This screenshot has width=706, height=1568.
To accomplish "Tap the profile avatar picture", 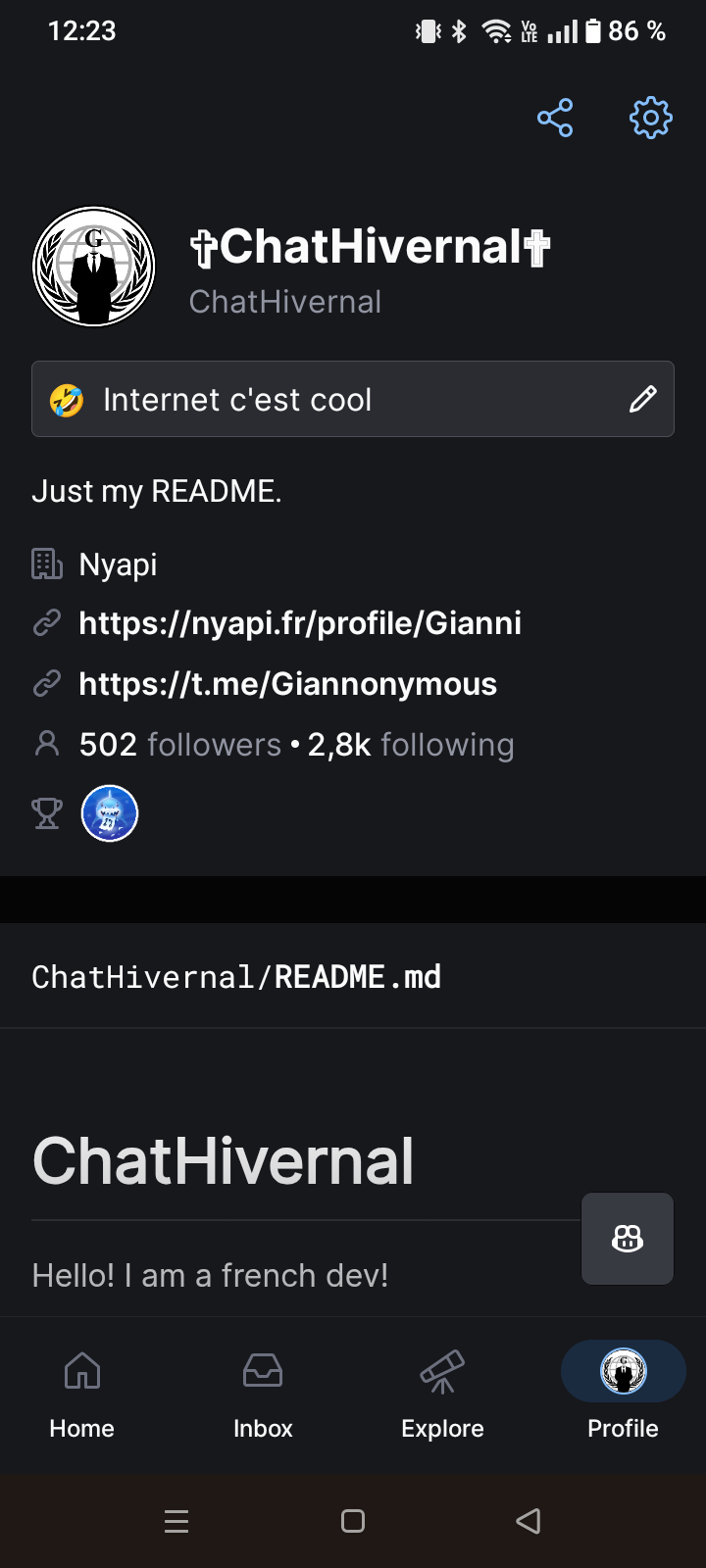I will [94, 267].
